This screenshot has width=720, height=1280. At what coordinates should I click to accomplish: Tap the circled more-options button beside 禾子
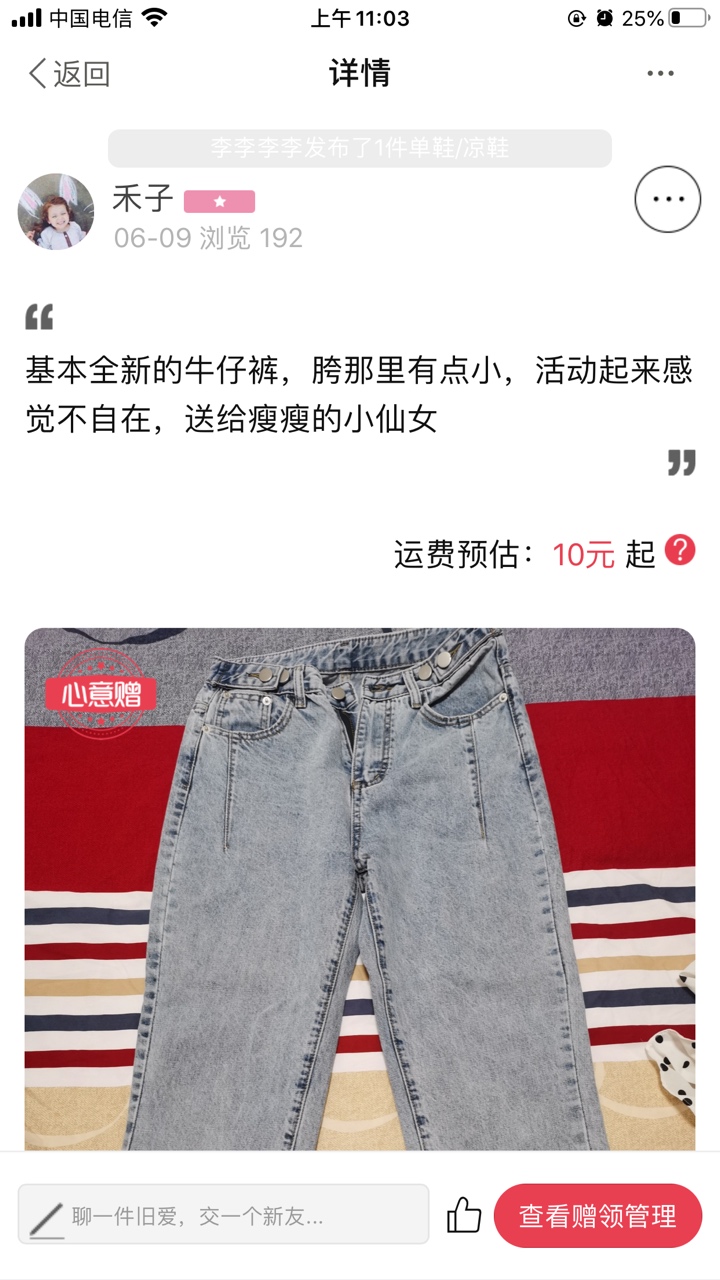(667, 199)
